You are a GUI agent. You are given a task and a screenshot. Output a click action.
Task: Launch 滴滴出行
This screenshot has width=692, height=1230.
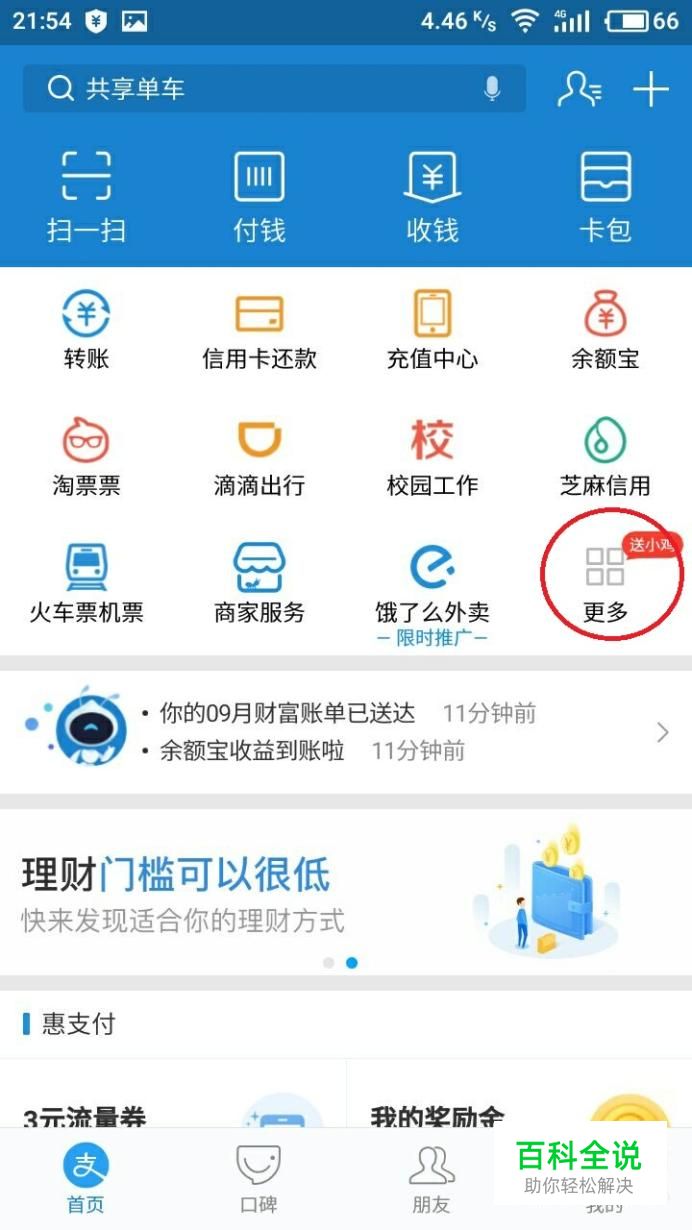[x=259, y=457]
